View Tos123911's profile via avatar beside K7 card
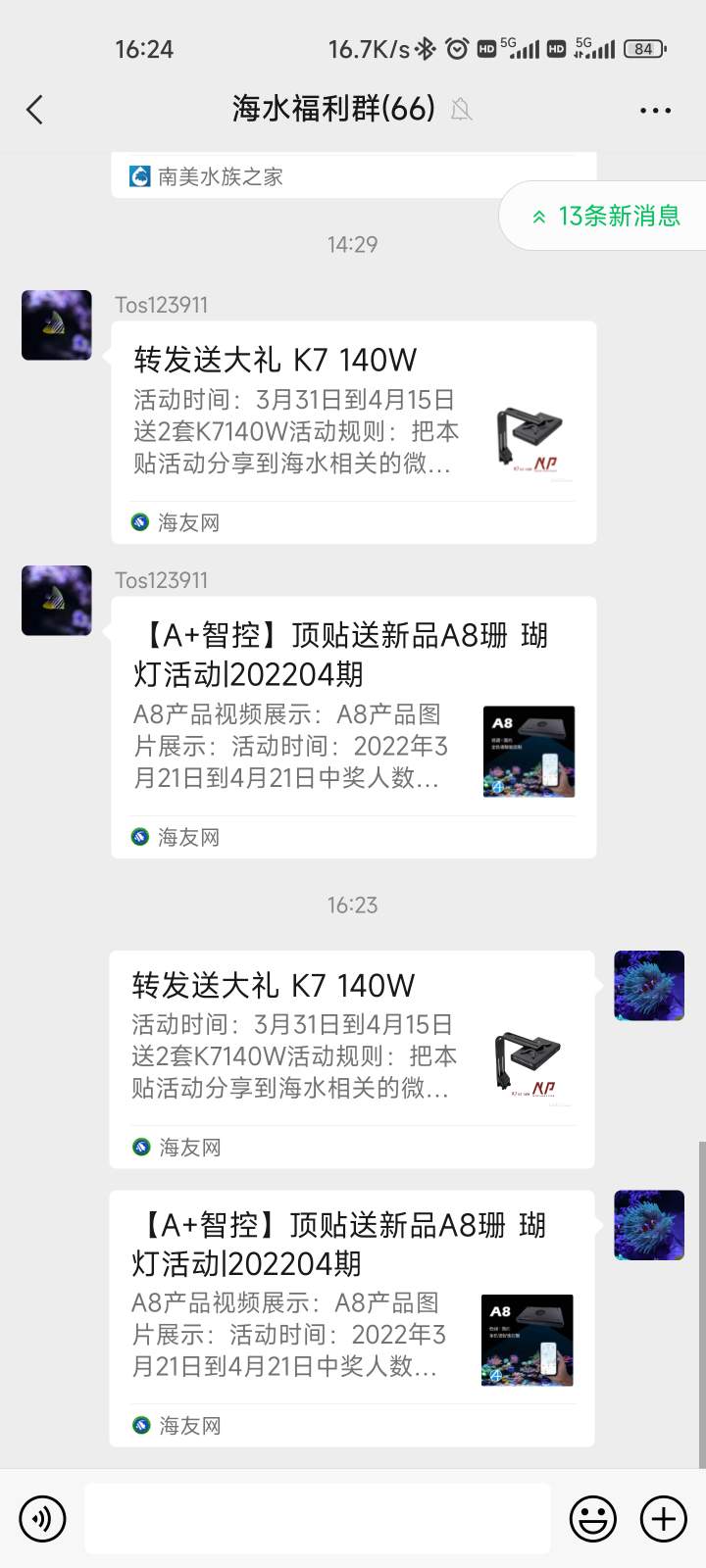Viewport: 706px width, 1568px height. click(57, 324)
